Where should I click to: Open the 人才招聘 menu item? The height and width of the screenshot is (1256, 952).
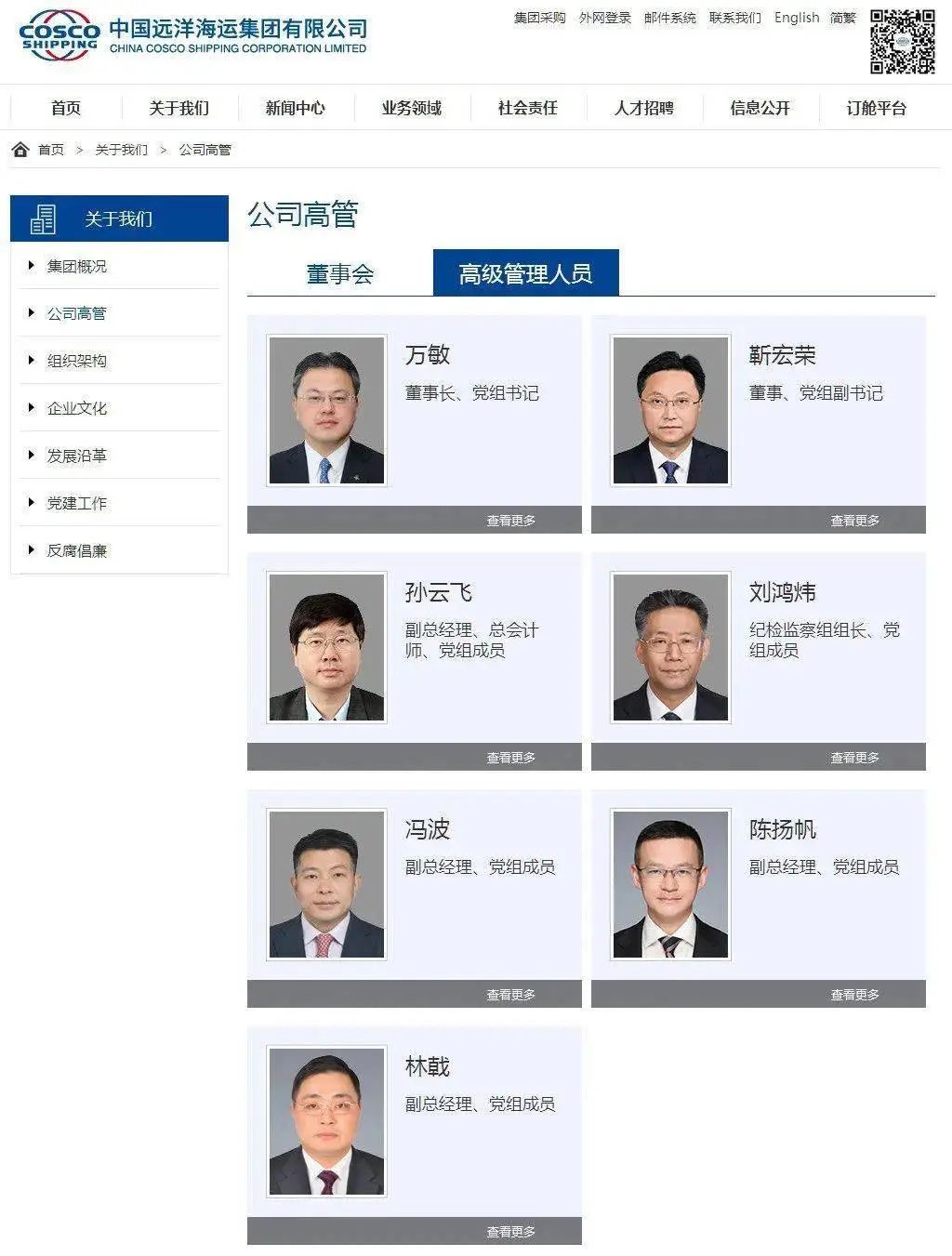643,108
